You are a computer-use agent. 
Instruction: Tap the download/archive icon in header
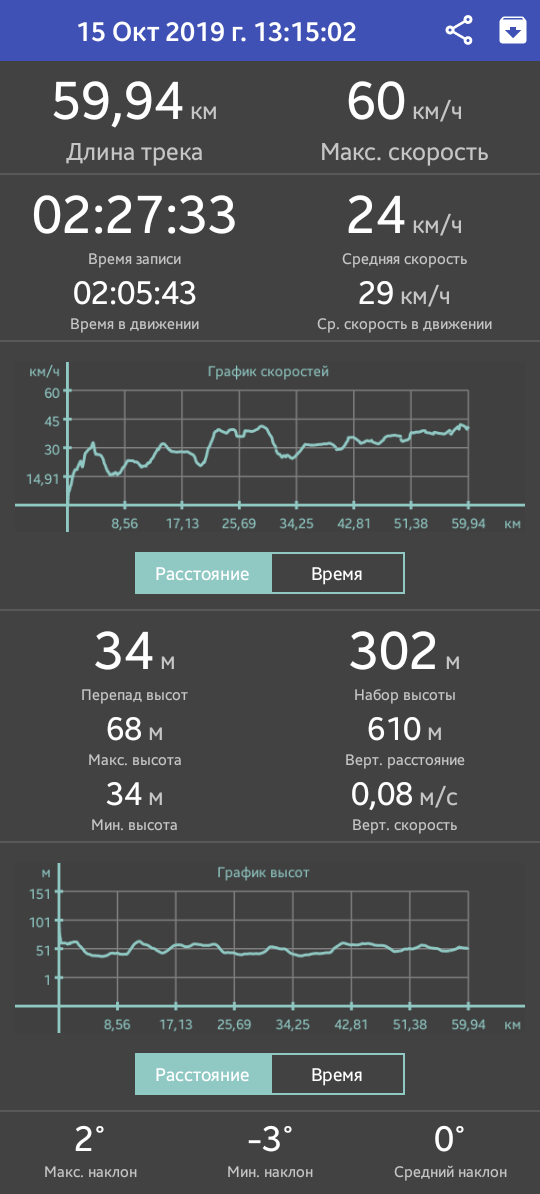(x=513, y=30)
